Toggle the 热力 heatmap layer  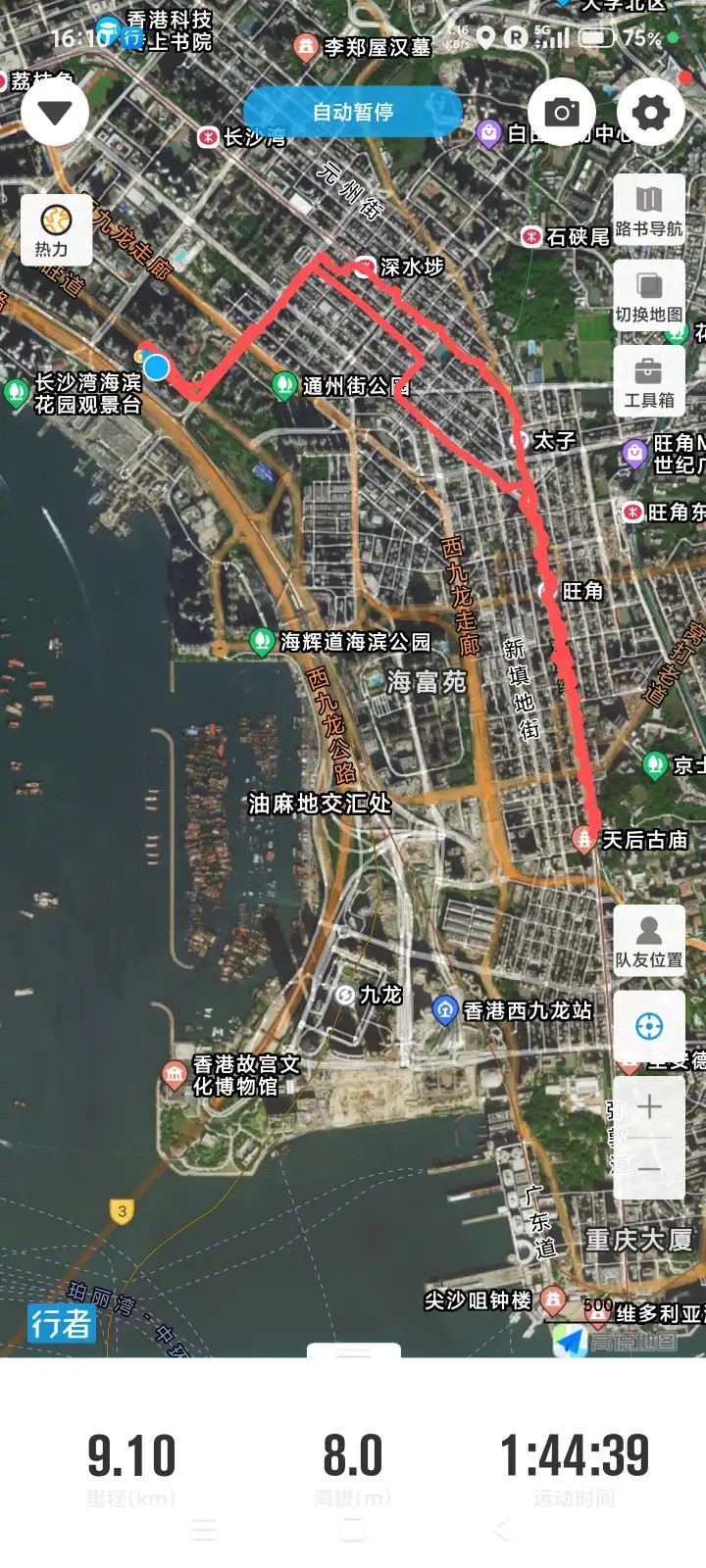(x=56, y=230)
